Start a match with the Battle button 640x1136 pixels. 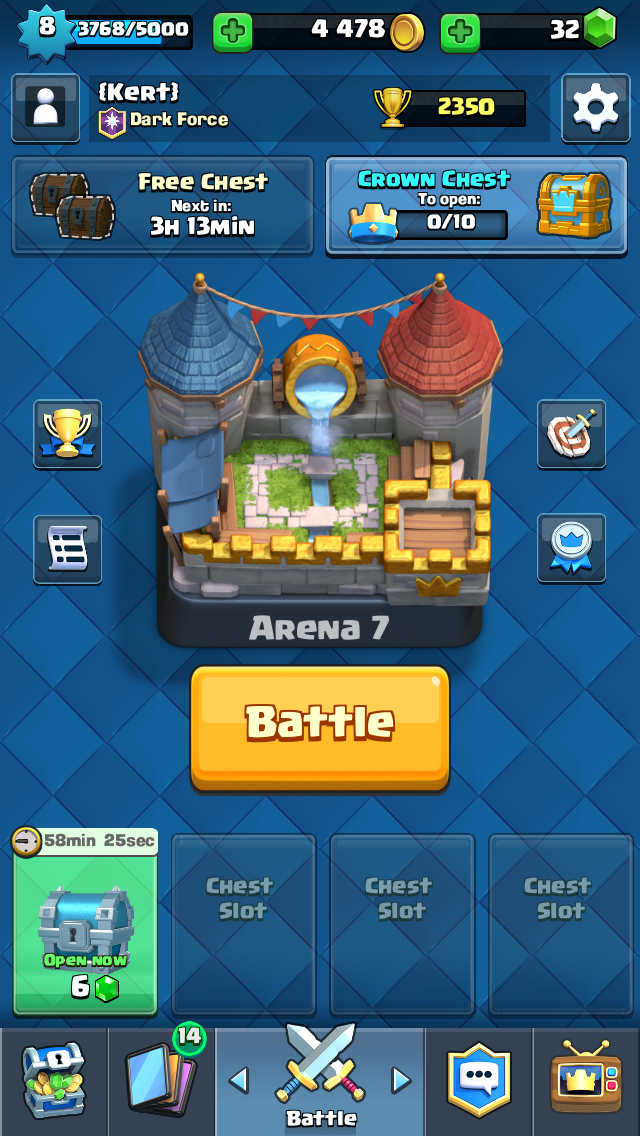click(x=320, y=728)
